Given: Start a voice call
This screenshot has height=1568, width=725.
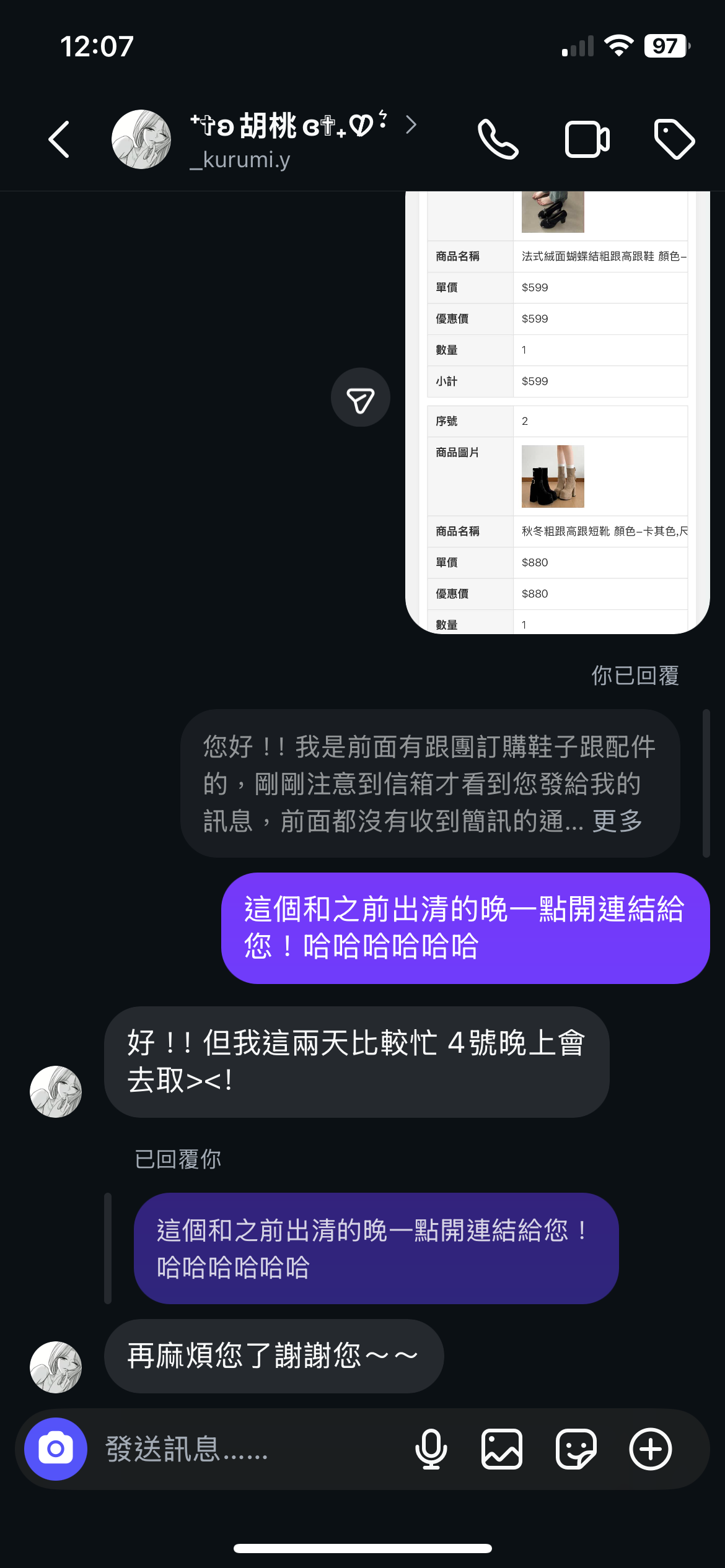Looking at the screenshot, I should point(498,139).
